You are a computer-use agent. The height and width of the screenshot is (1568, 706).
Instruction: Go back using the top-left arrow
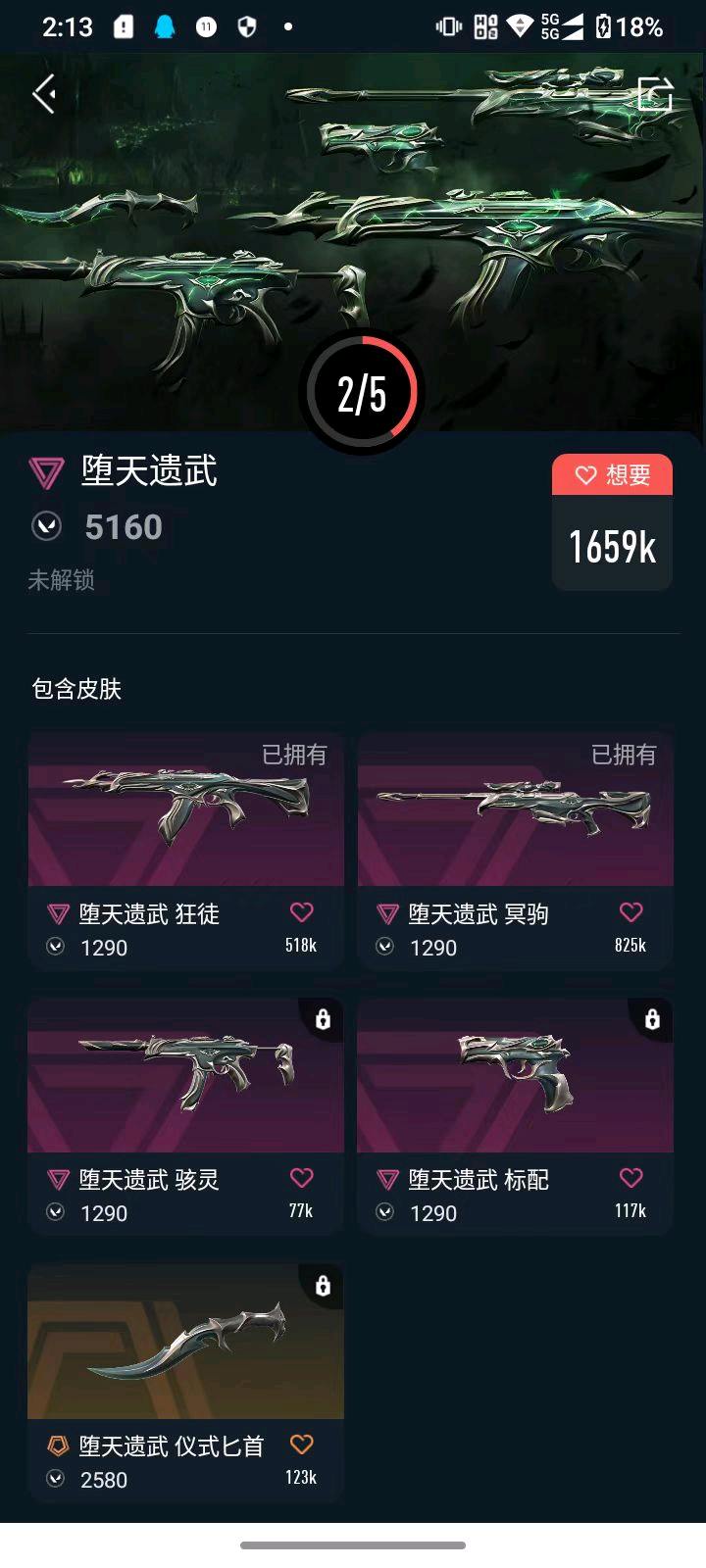coord(44,94)
